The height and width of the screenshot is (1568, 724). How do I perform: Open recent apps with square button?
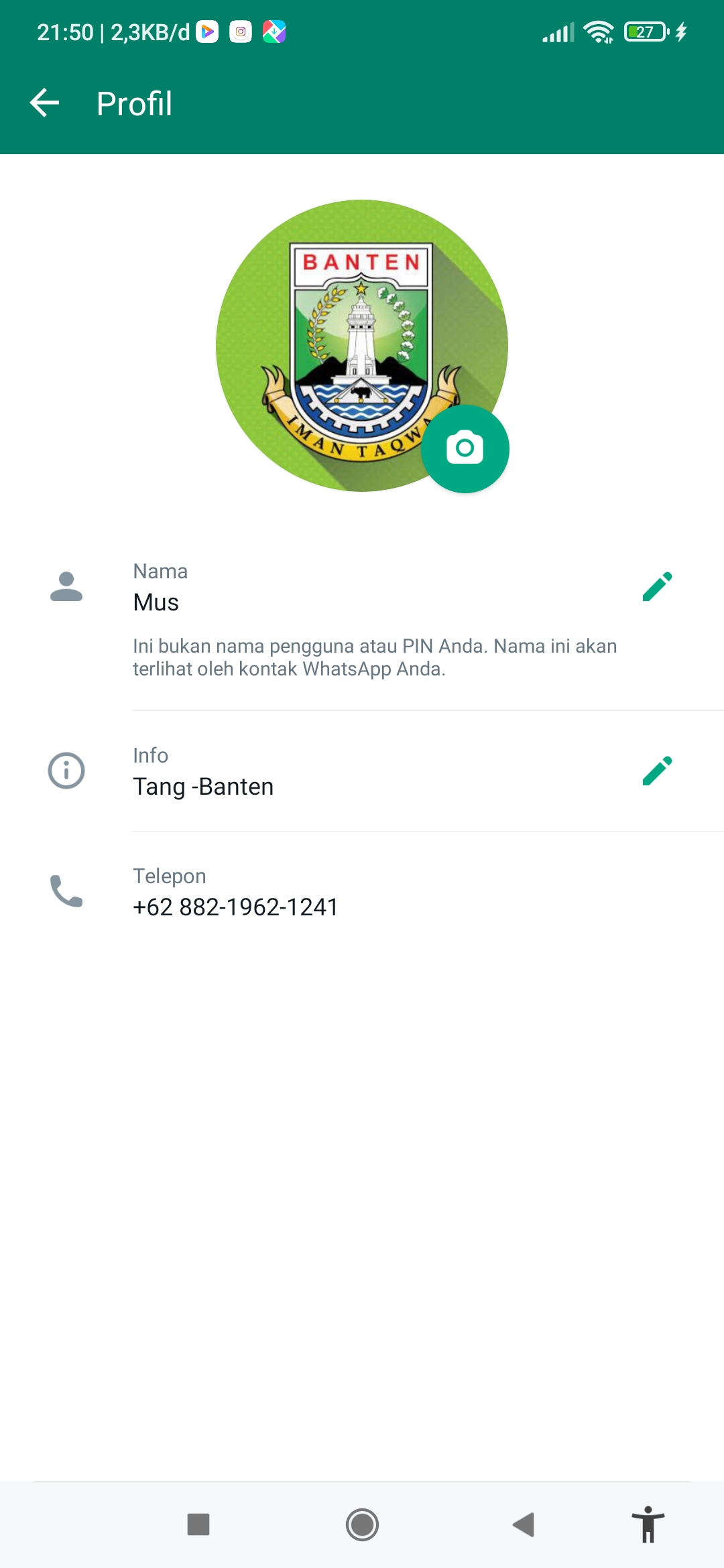198,1524
